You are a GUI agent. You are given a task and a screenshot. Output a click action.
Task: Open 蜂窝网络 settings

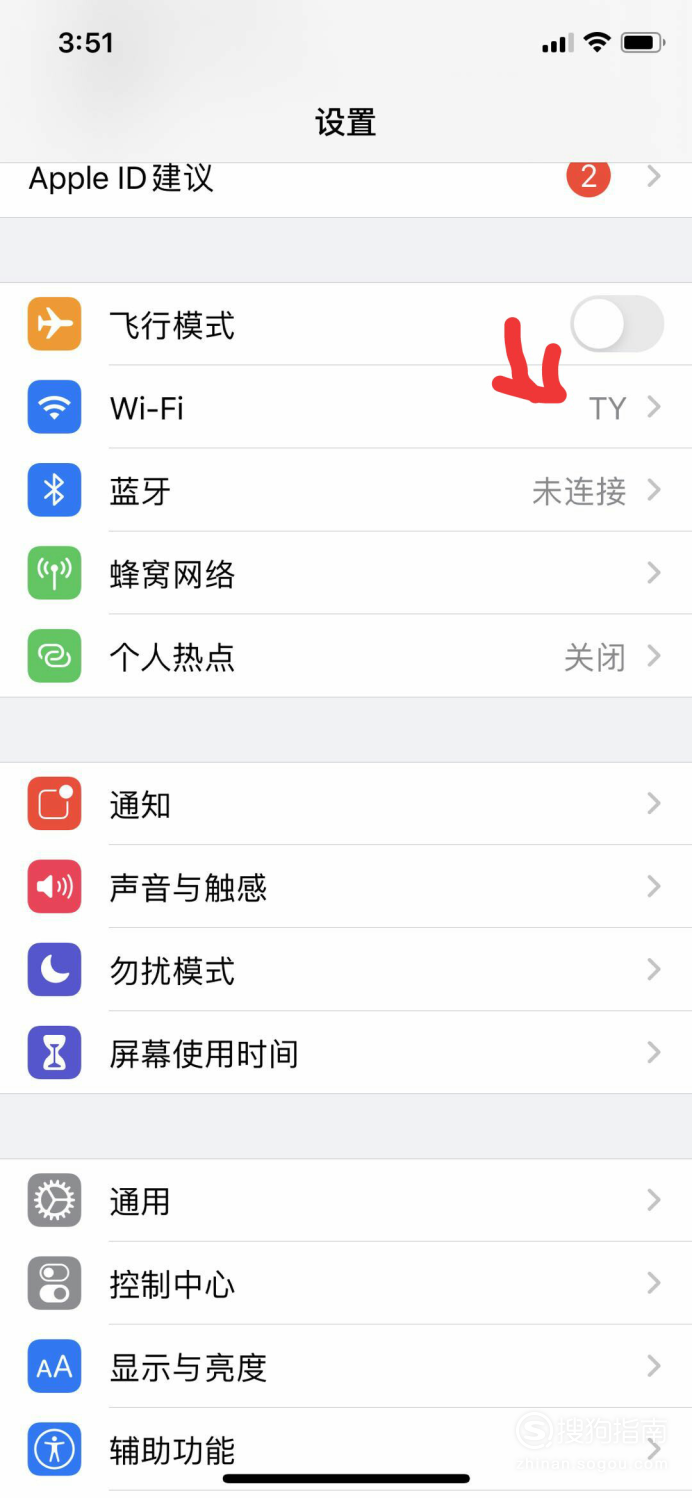point(346,573)
